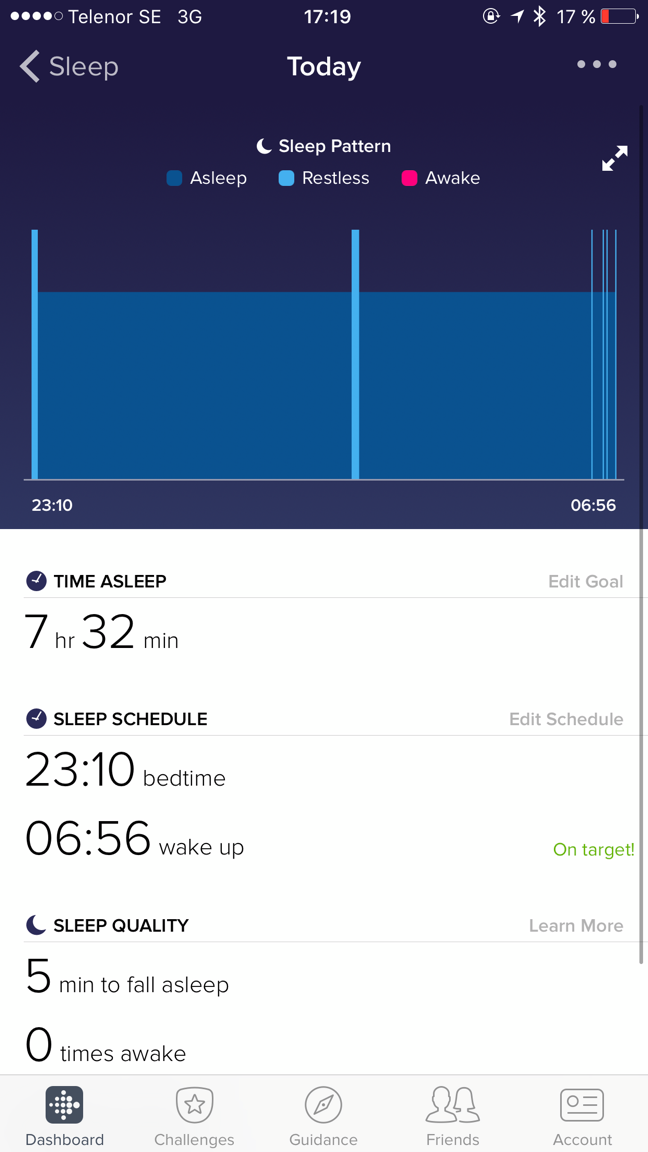The width and height of the screenshot is (648, 1152).
Task: Switch to the Account tab
Action: (x=582, y=1115)
